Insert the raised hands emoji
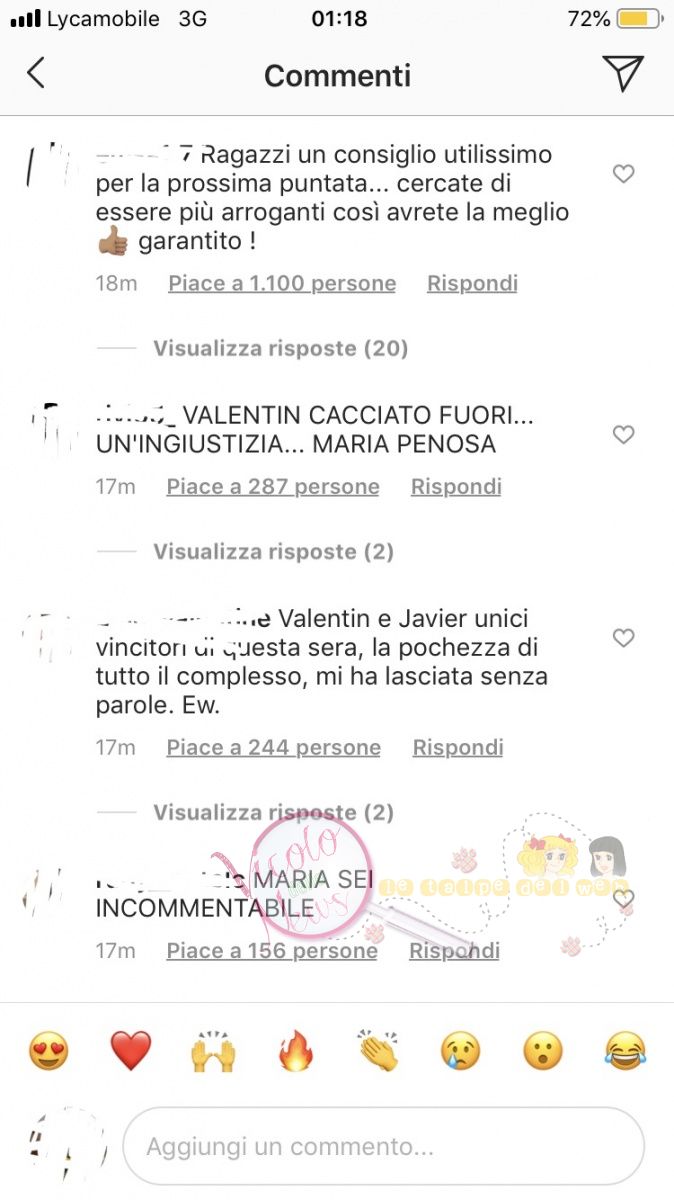 click(x=213, y=1051)
